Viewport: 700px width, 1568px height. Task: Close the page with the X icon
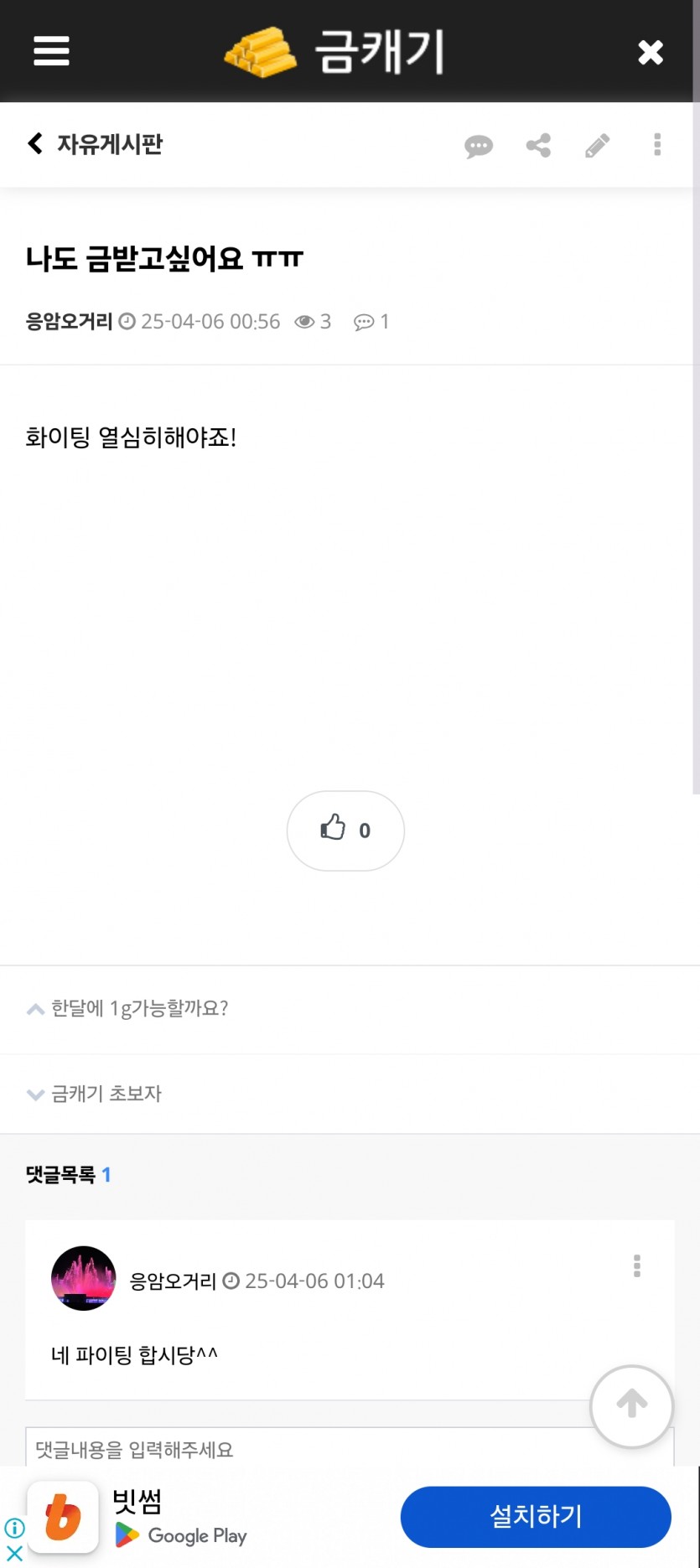651,52
